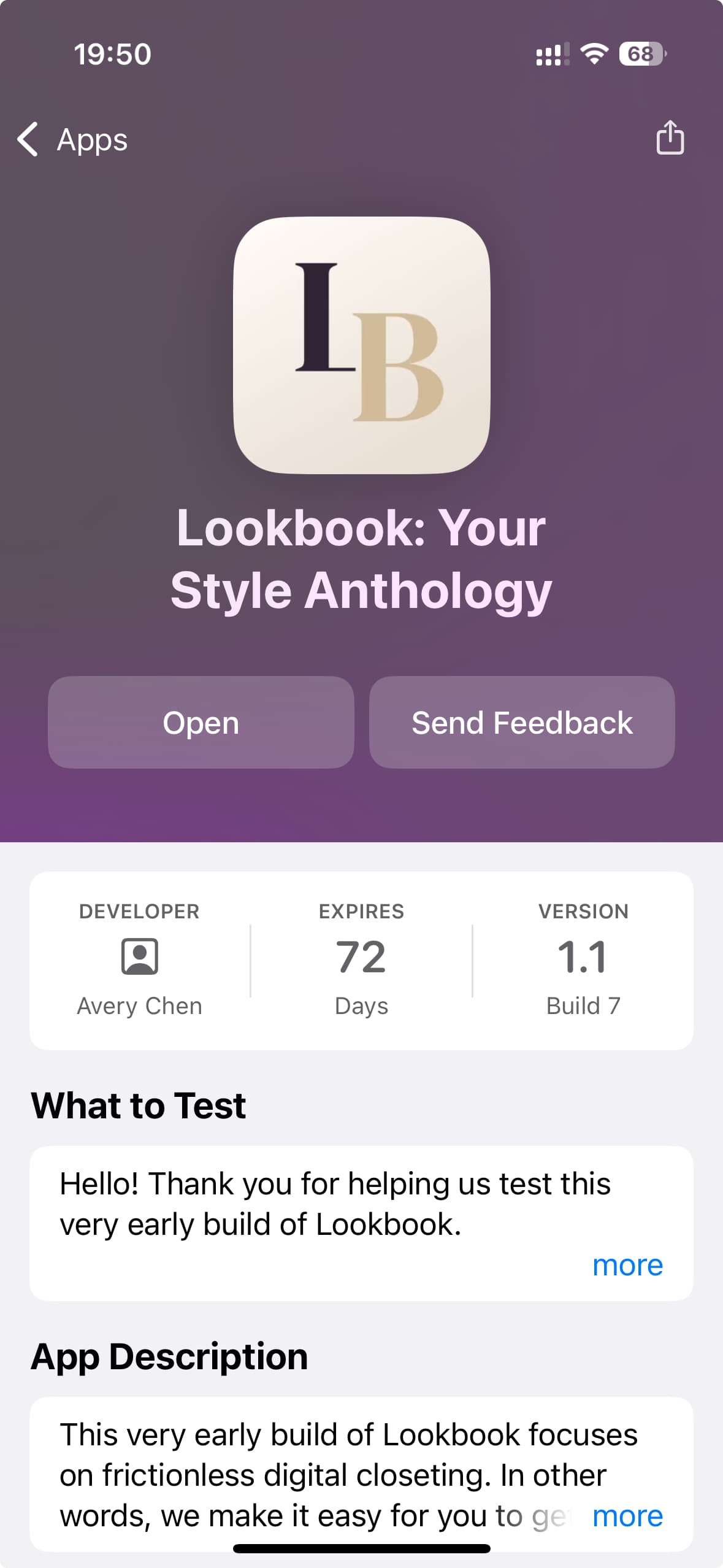The height and width of the screenshot is (1568, 723).
Task: Expand the What to Test note via more
Action: [x=627, y=1264]
